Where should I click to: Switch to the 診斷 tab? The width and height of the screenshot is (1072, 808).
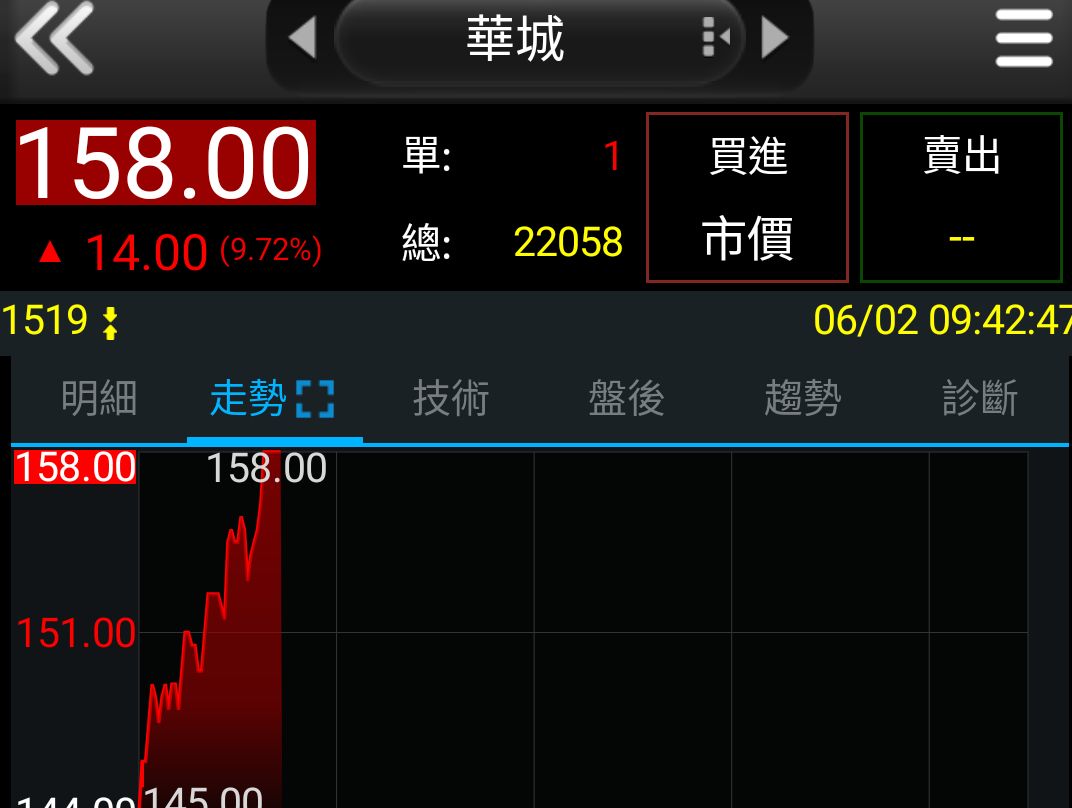[979, 399]
